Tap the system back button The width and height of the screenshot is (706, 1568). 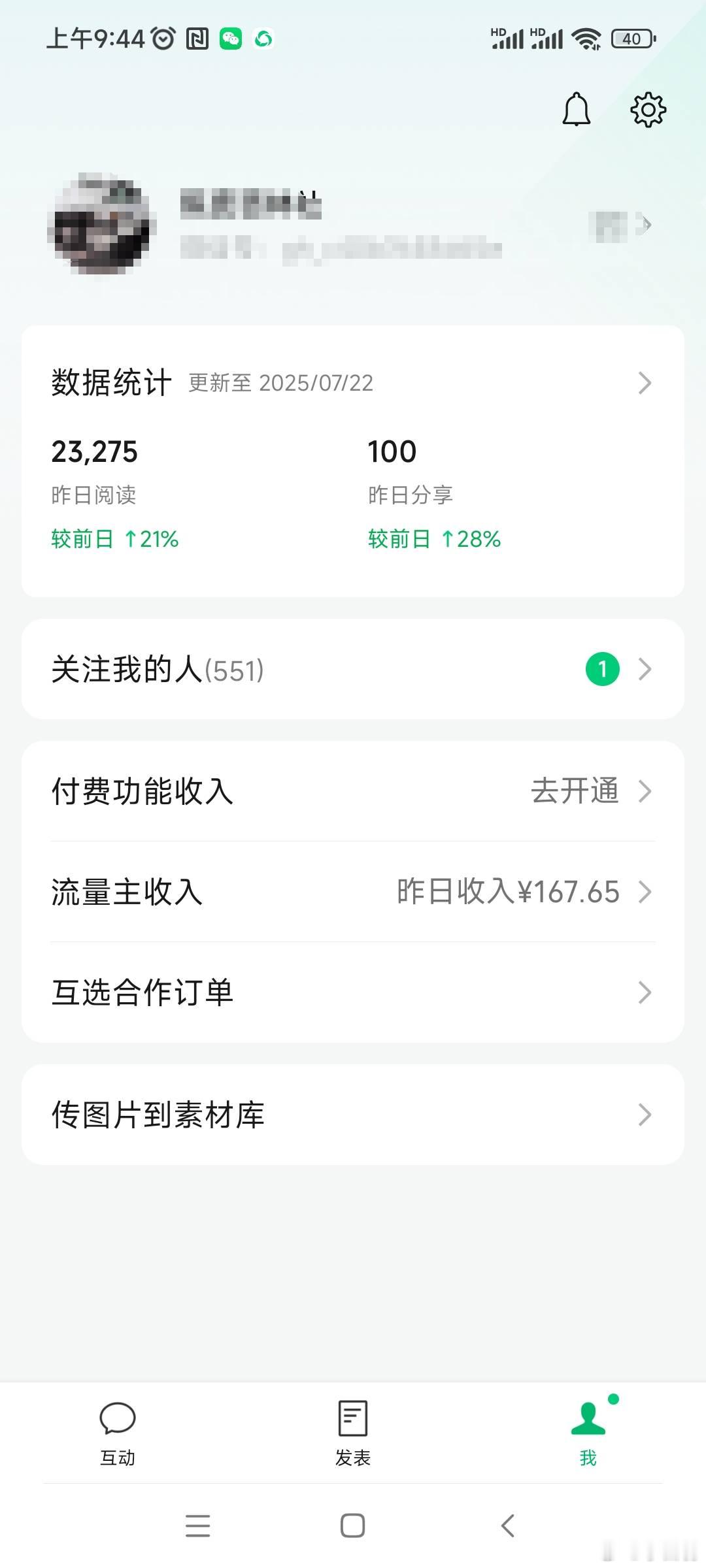click(508, 1526)
